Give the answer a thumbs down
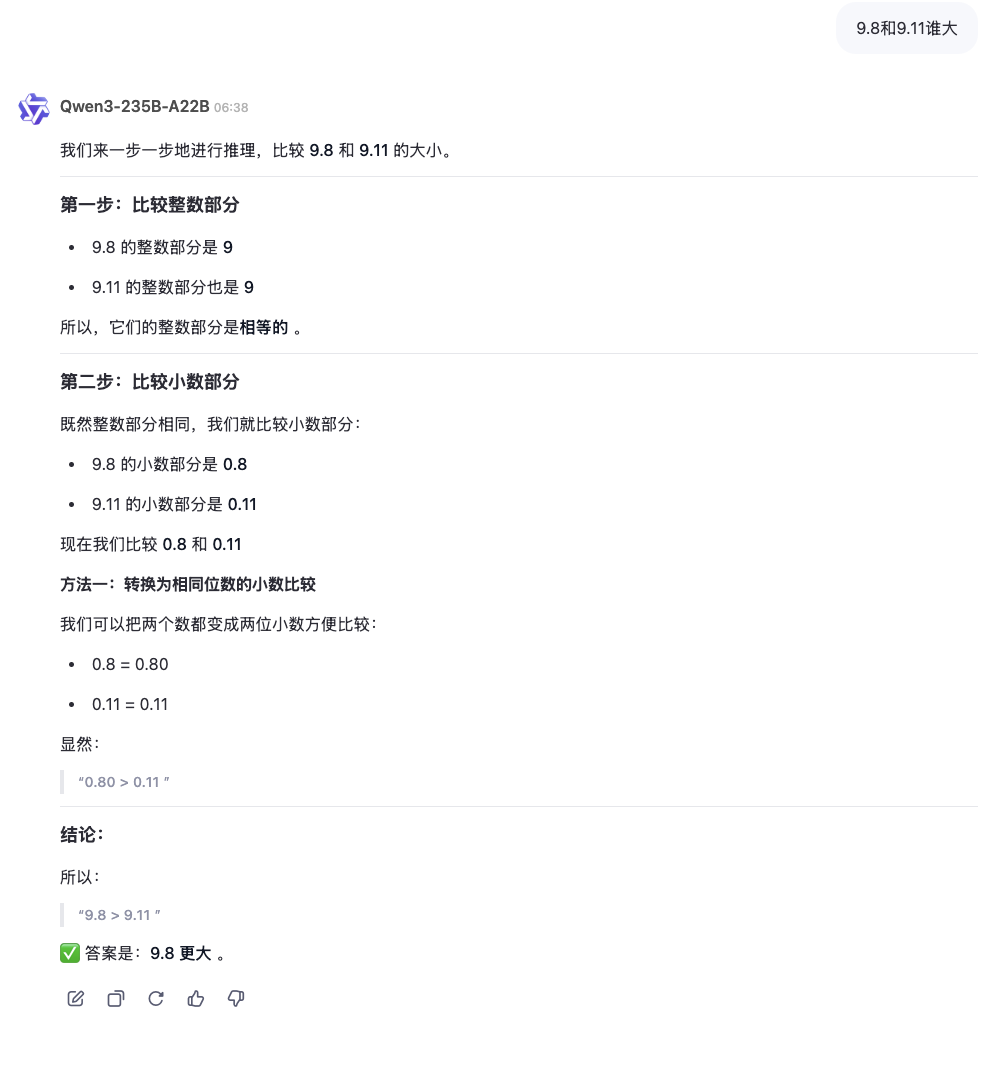Screen dimensions: 994x1078 pyautogui.click(x=236, y=998)
